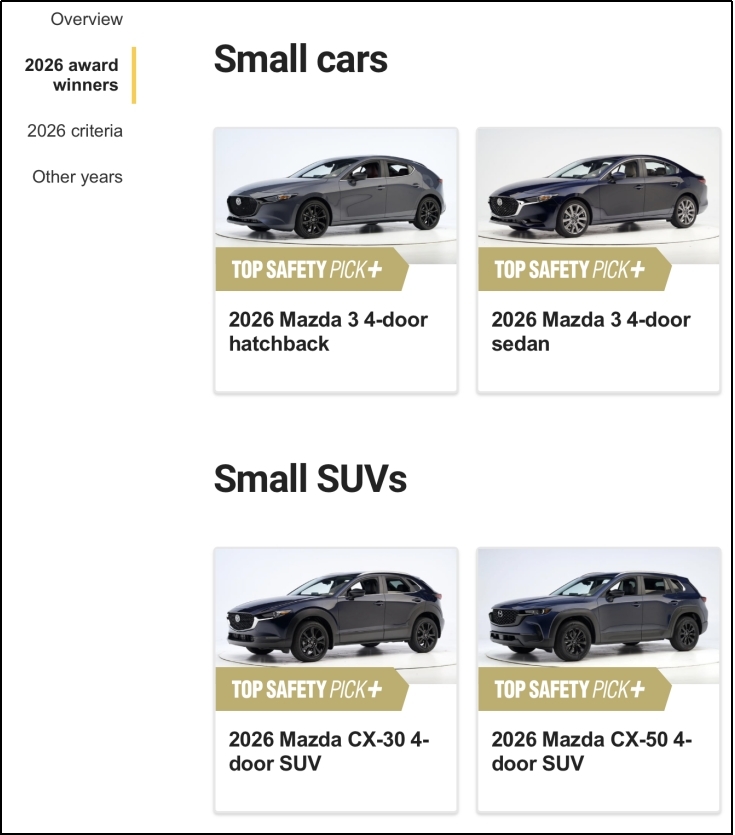Go to the Overview section
The height and width of the screenshot is (835, 735).
[x=86, y=19]
